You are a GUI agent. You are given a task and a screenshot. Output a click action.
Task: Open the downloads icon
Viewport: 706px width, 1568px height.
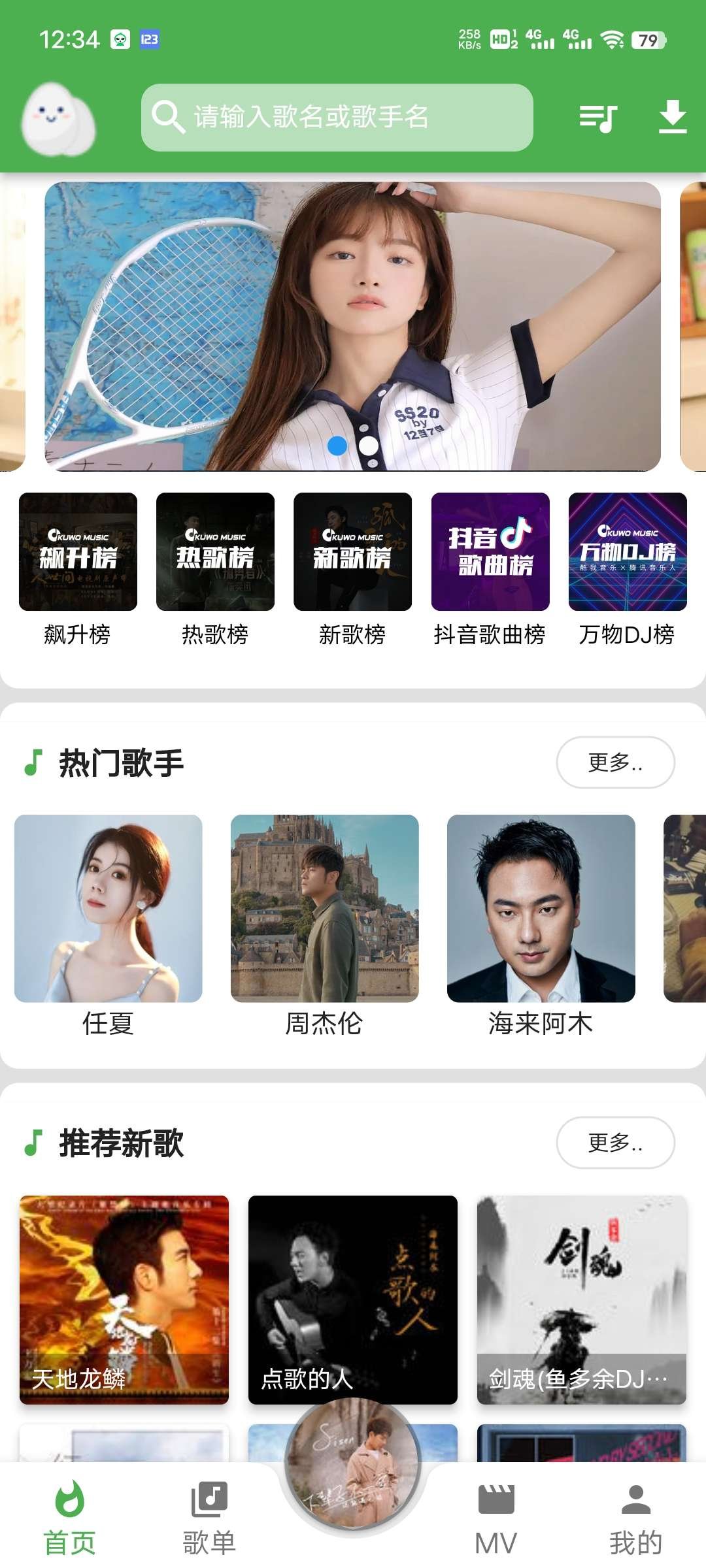point(672,118)
